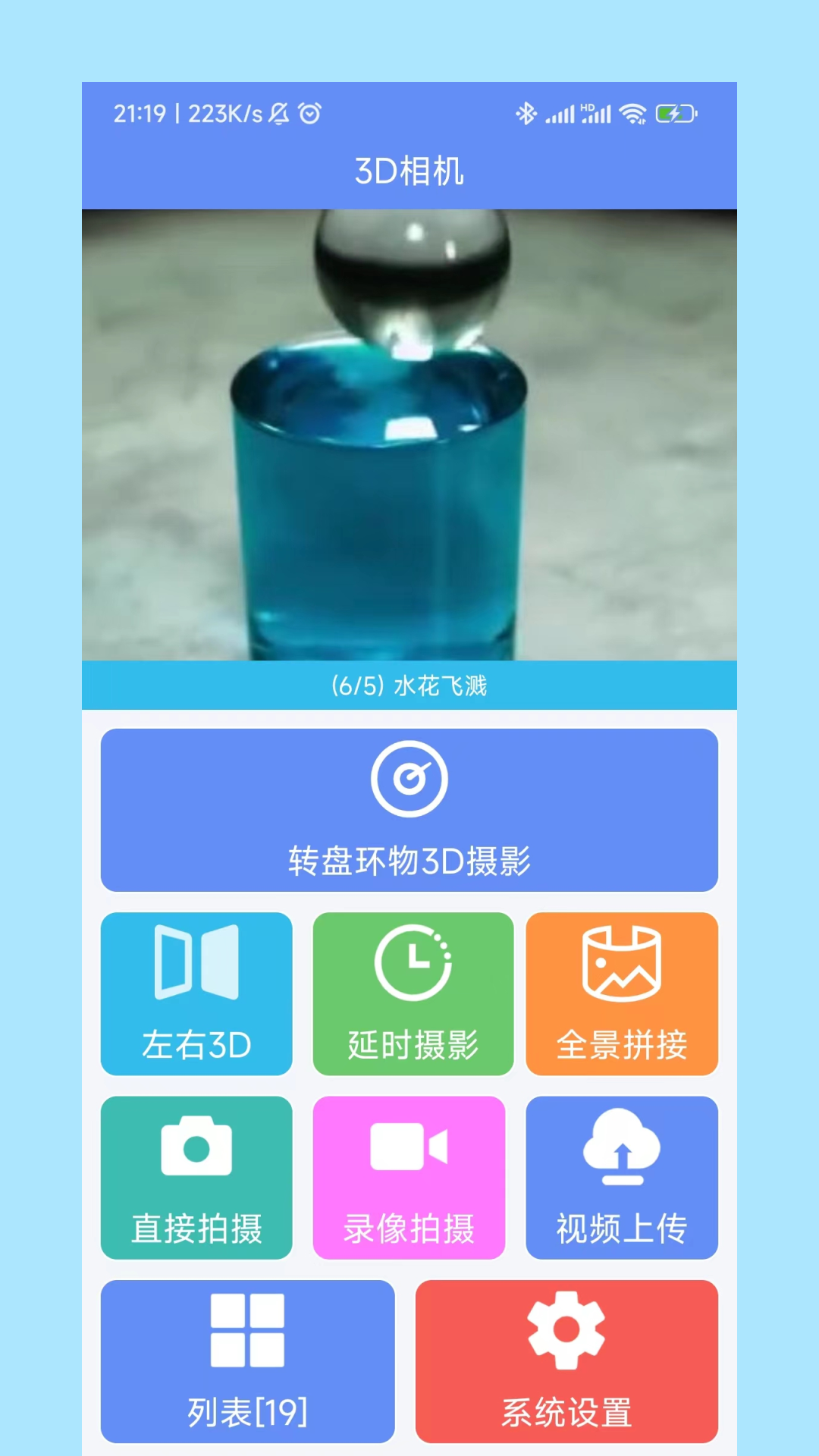Open 系统设置 system settings
This screenshot has width=819, height=1456.
566,1361
